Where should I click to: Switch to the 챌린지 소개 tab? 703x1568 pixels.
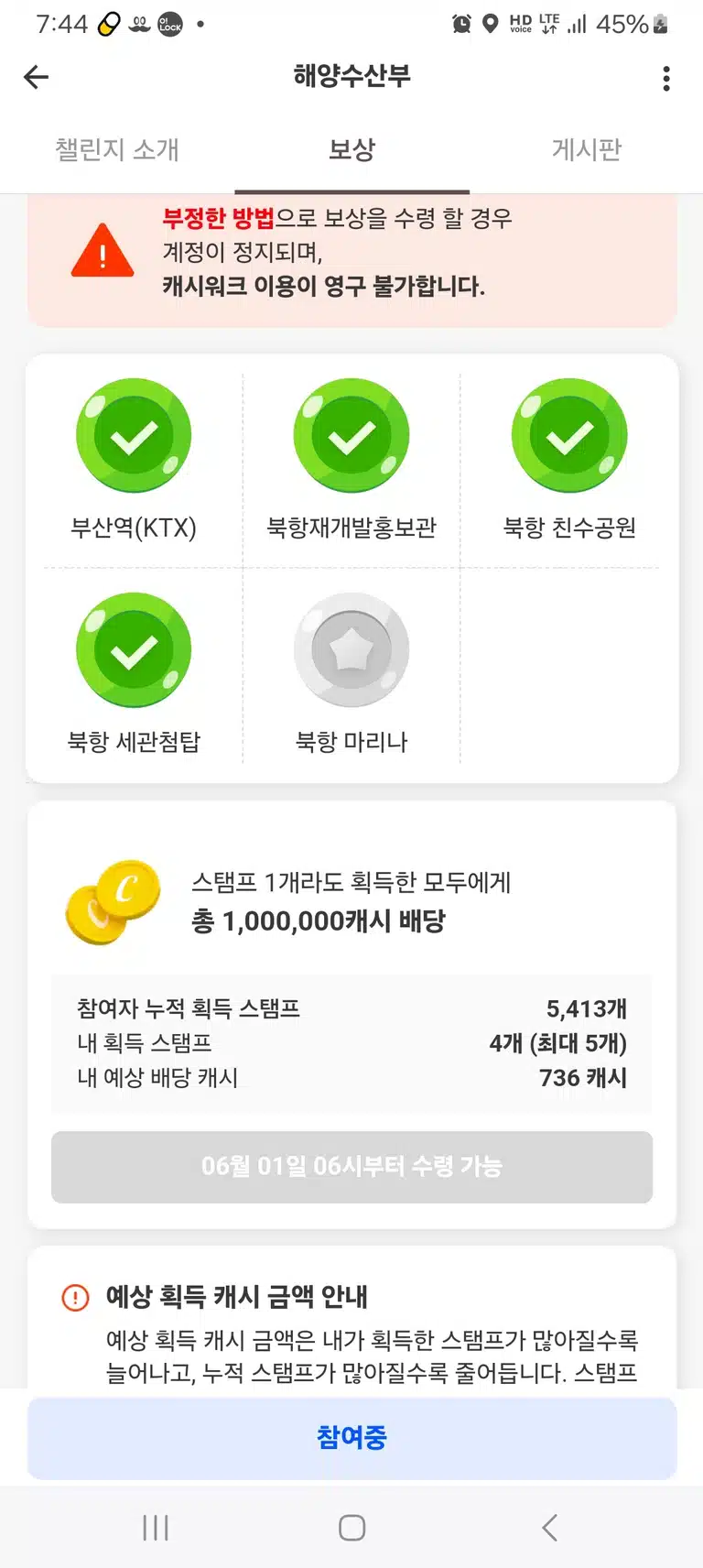coord(117,149)
